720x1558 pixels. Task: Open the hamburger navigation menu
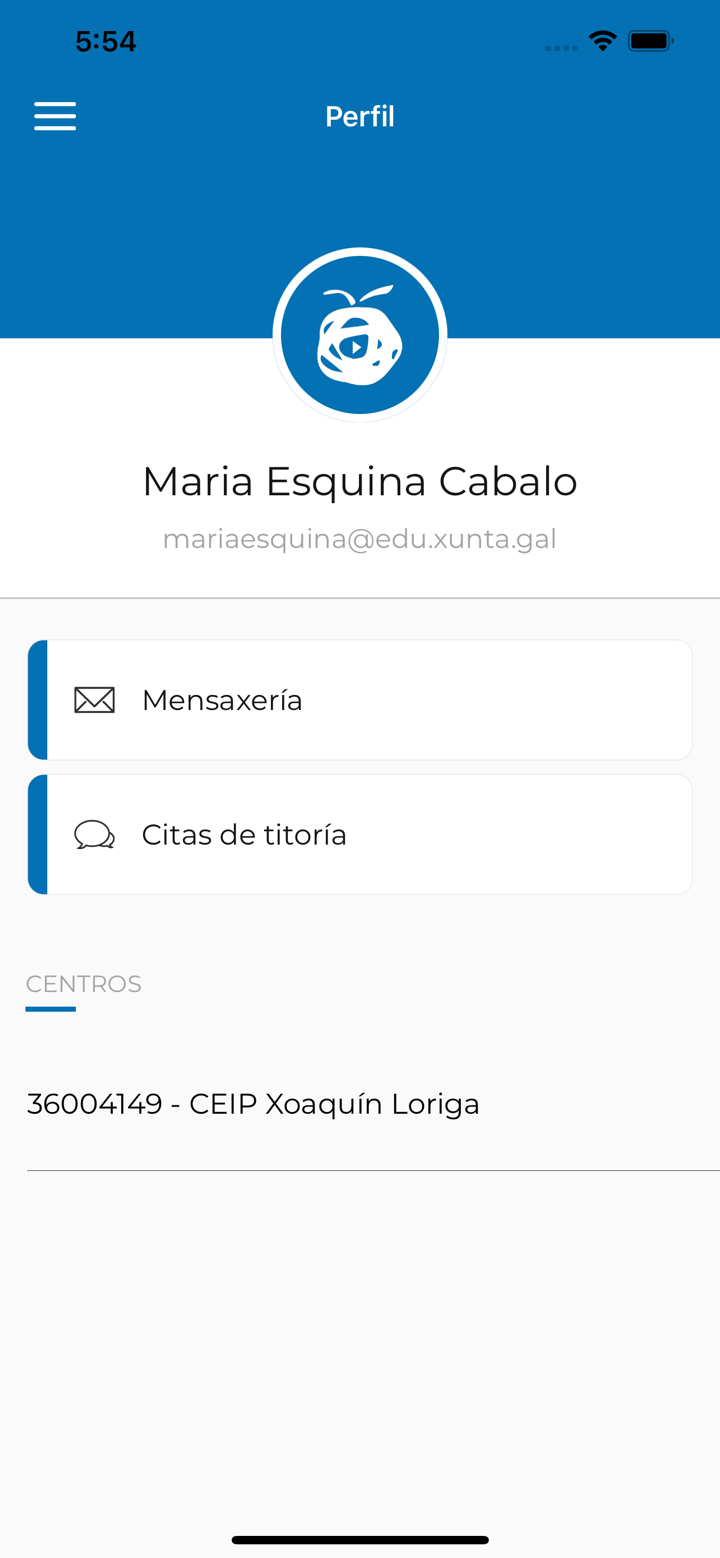(x=55, y=115)
